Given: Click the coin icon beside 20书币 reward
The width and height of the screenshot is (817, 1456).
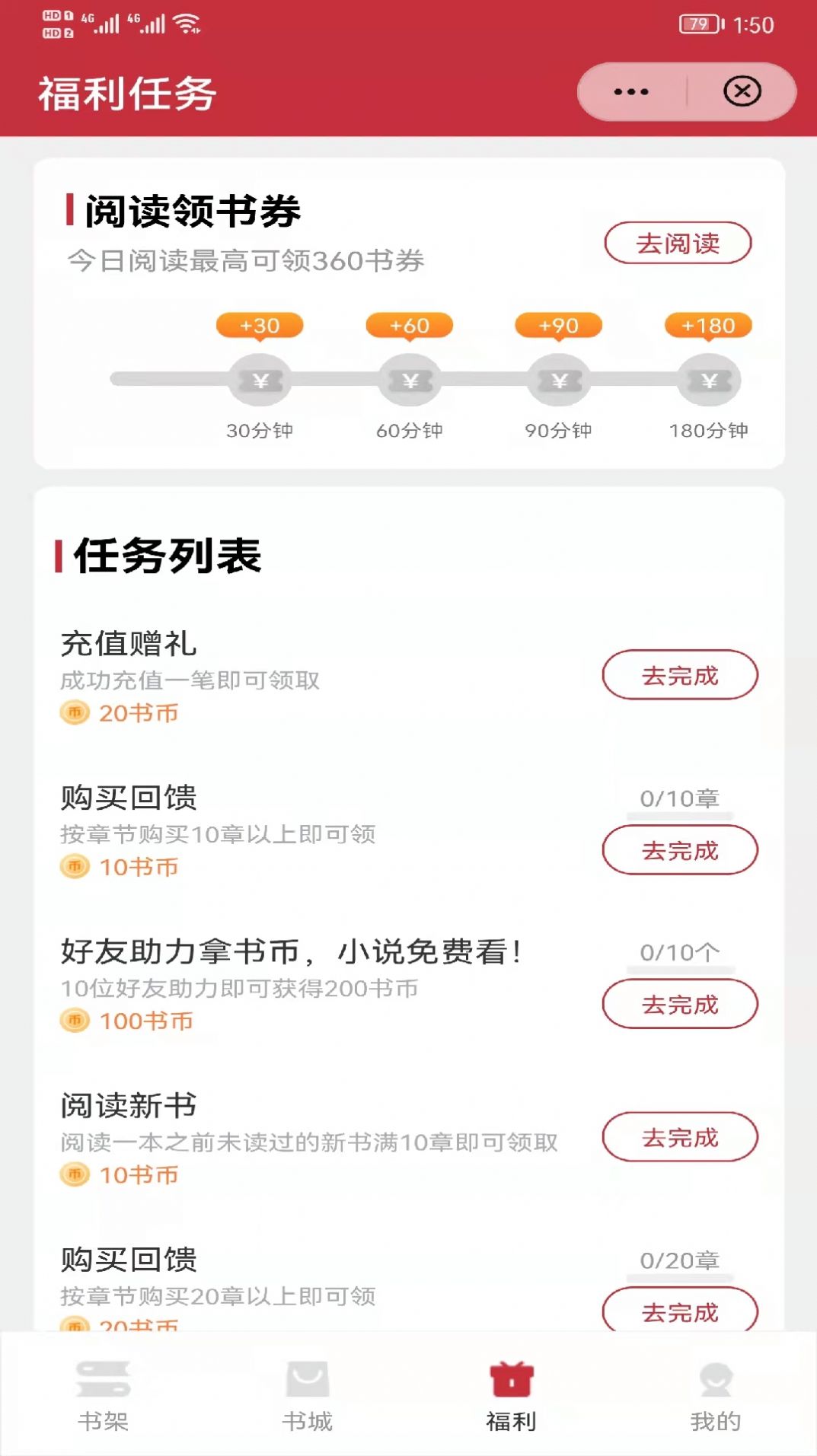Looking at the screenshot, I should pos(74,714).
